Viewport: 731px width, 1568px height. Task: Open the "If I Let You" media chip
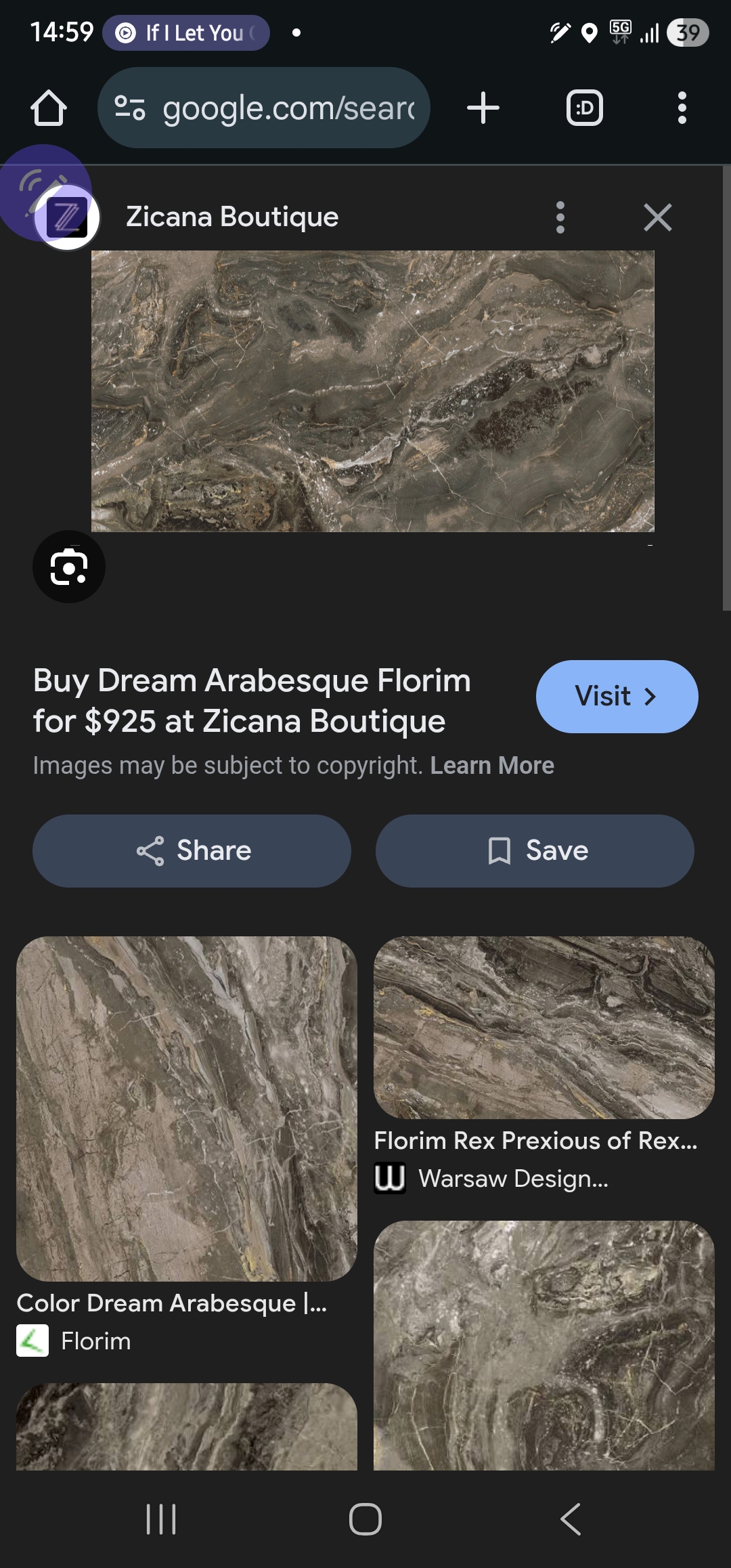(x=186, y=32)
